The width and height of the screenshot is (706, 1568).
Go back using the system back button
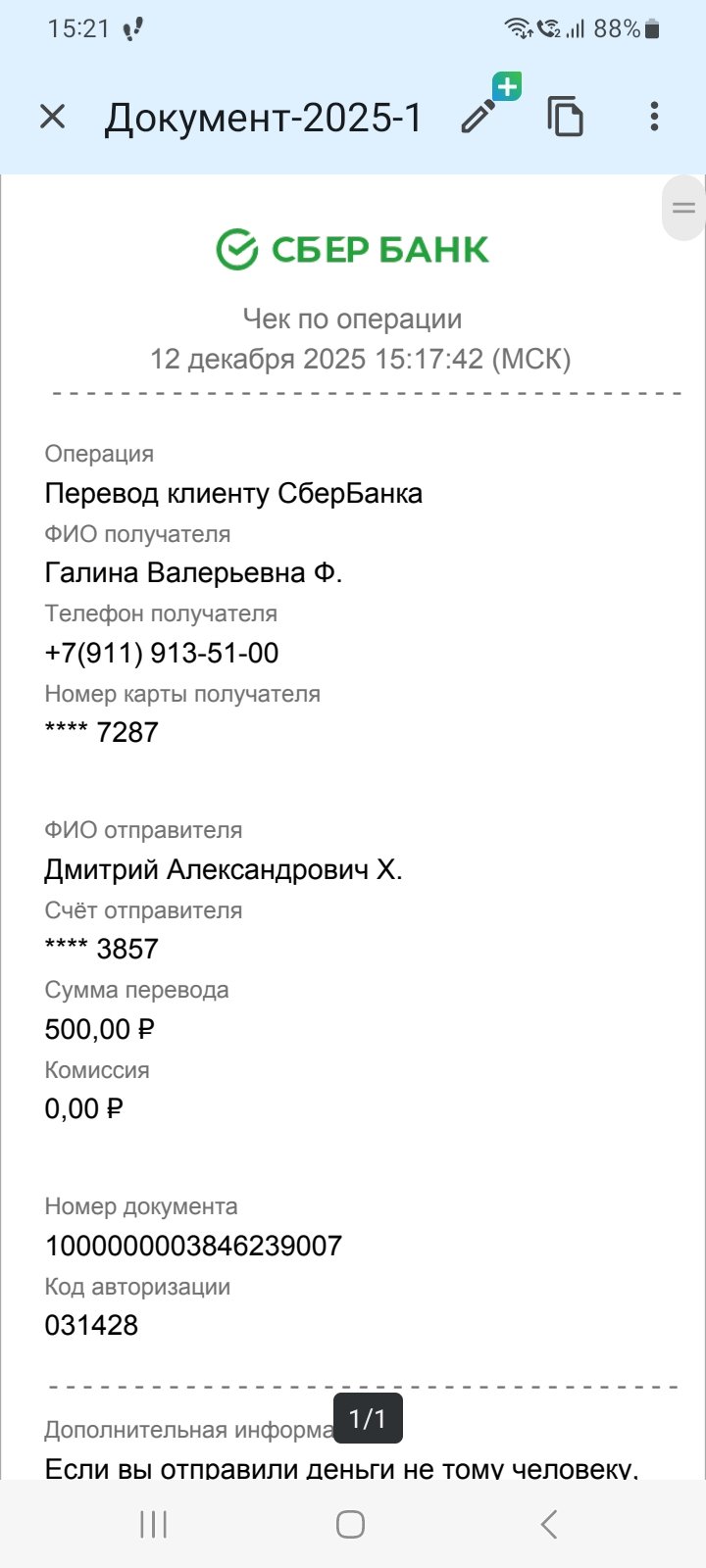(549, 1524)
